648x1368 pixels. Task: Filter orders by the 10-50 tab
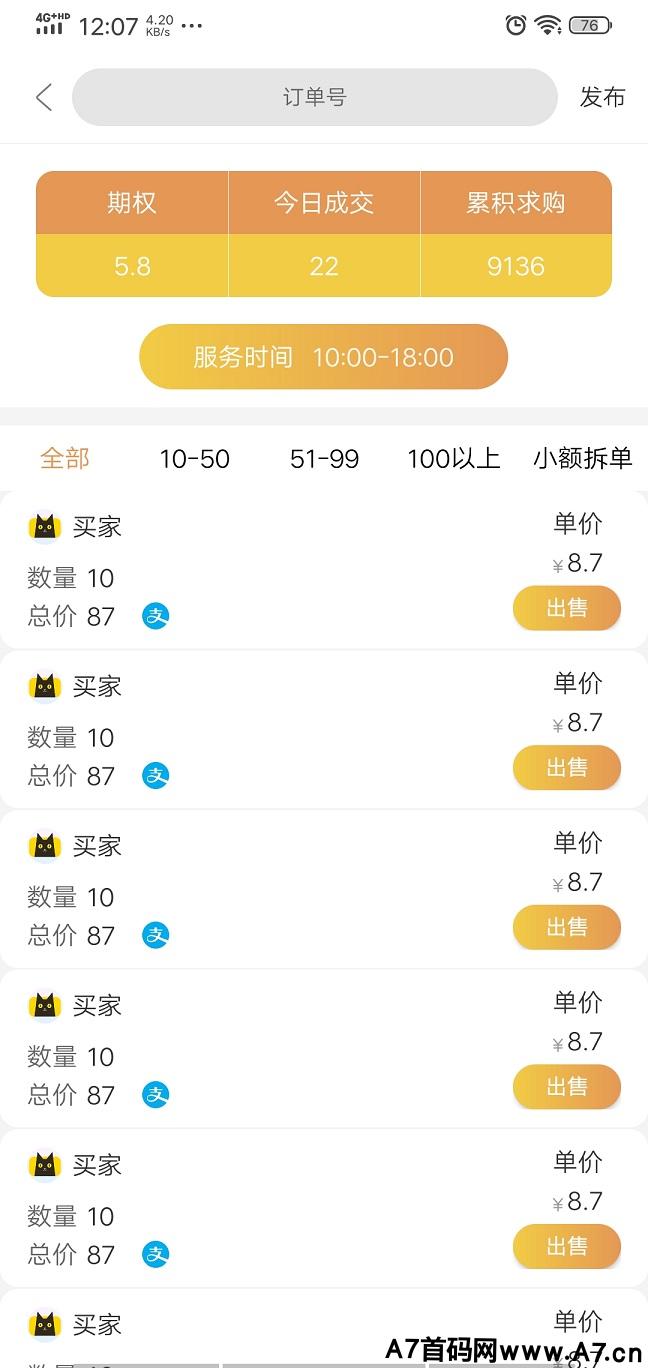pos(194,459)
